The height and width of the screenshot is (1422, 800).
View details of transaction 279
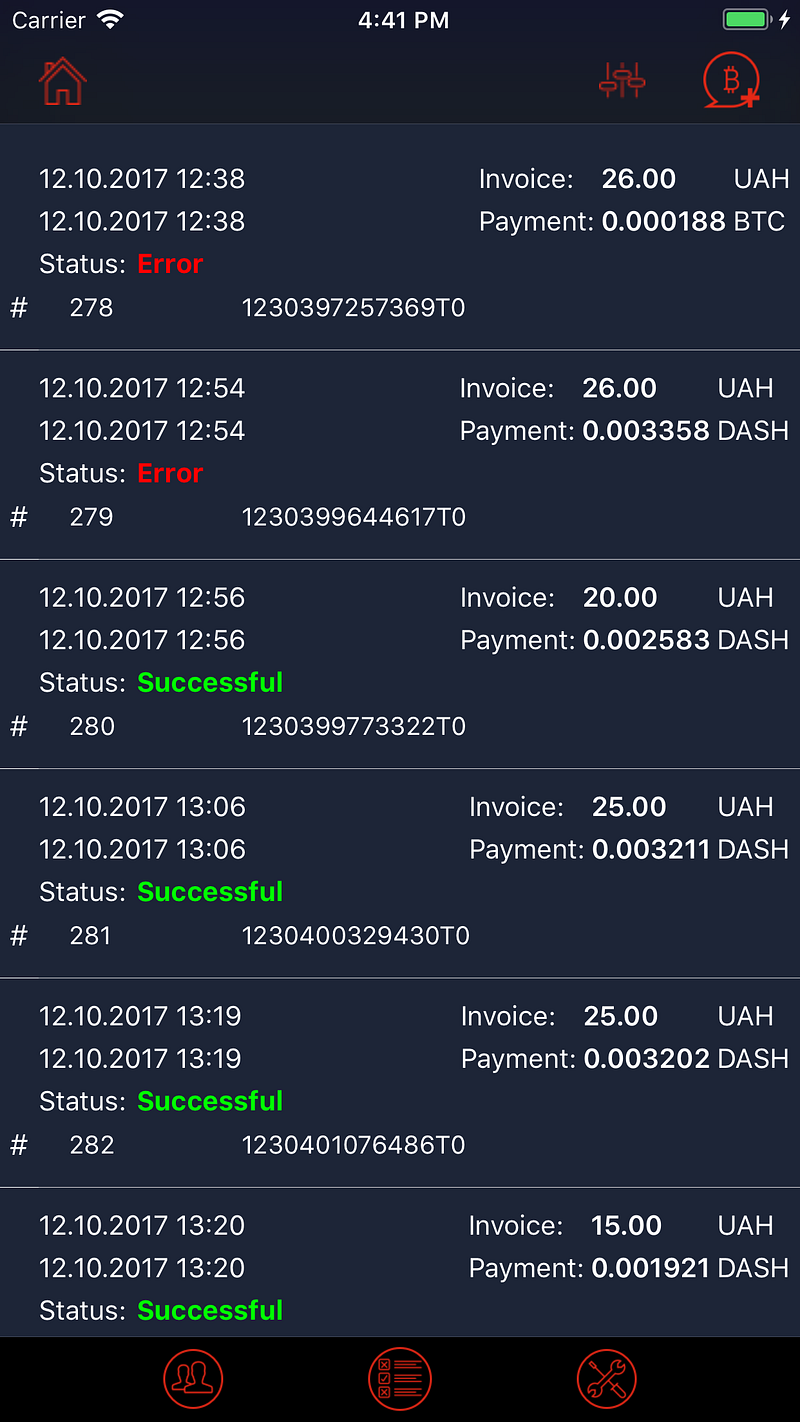click(400, 452)
